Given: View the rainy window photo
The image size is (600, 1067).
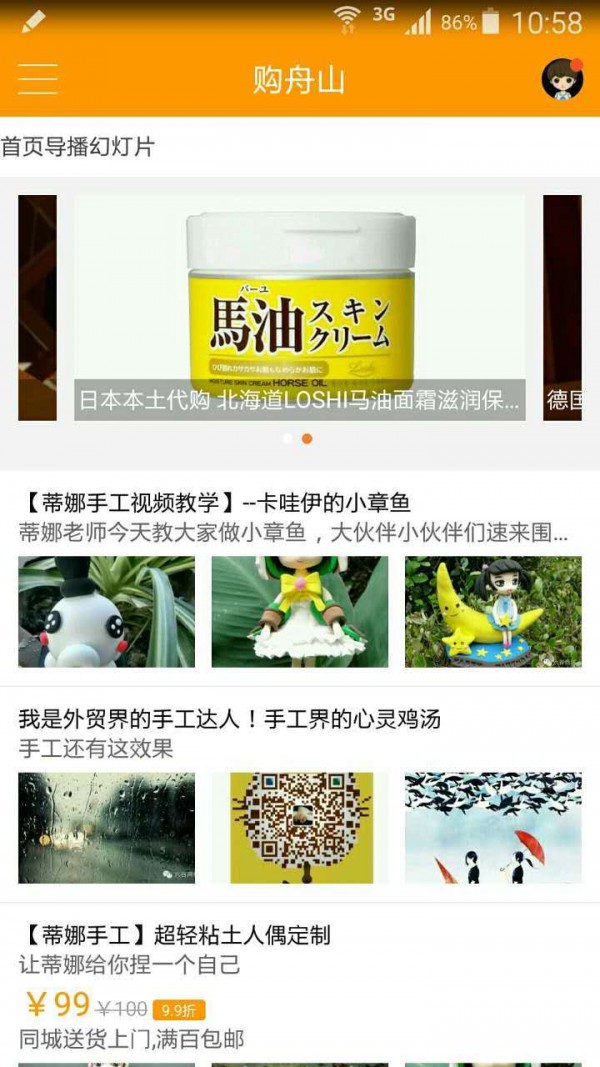Looking at the screenshot, I should [106, 827].
